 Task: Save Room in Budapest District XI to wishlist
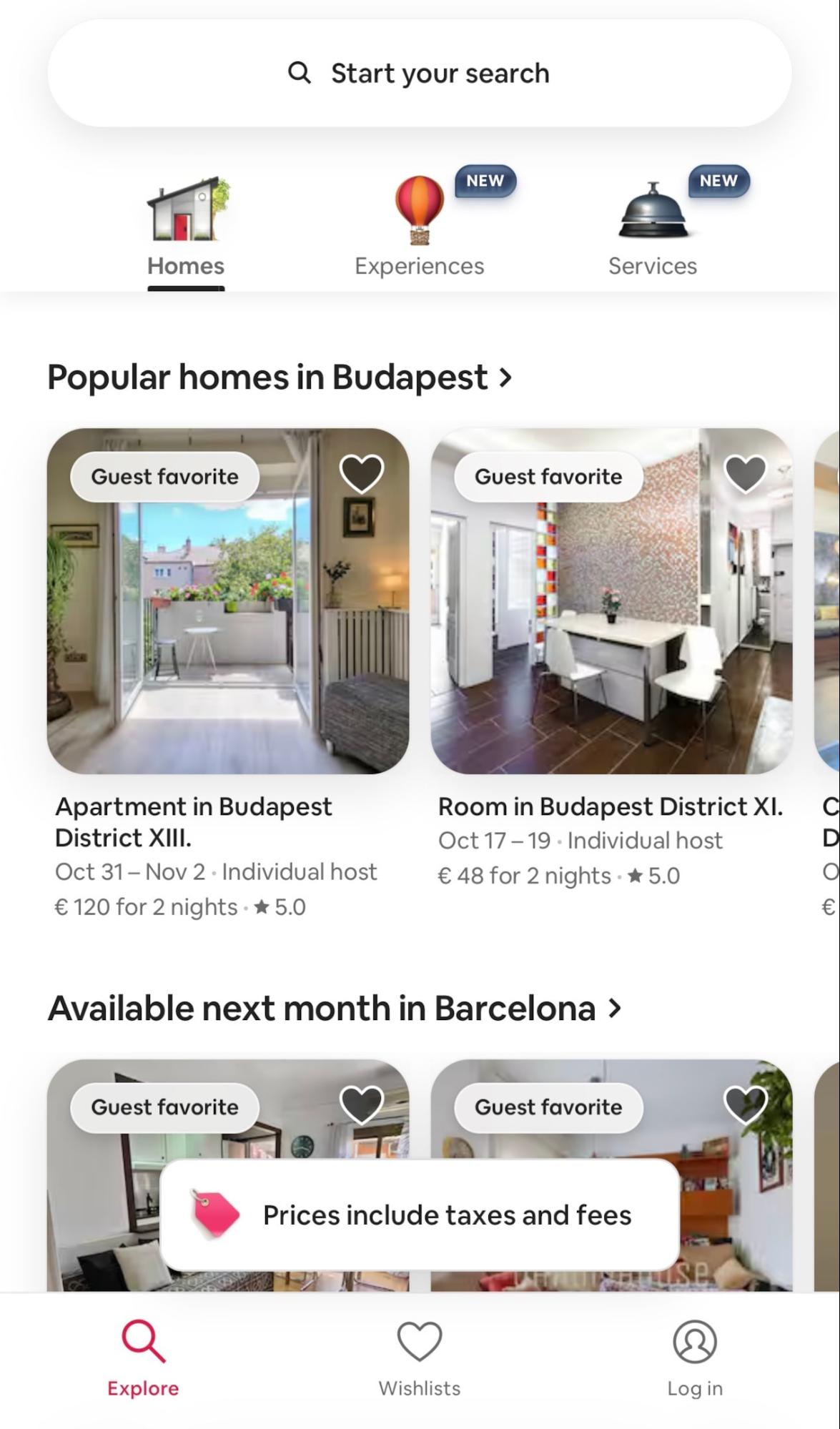pos(745,473)
